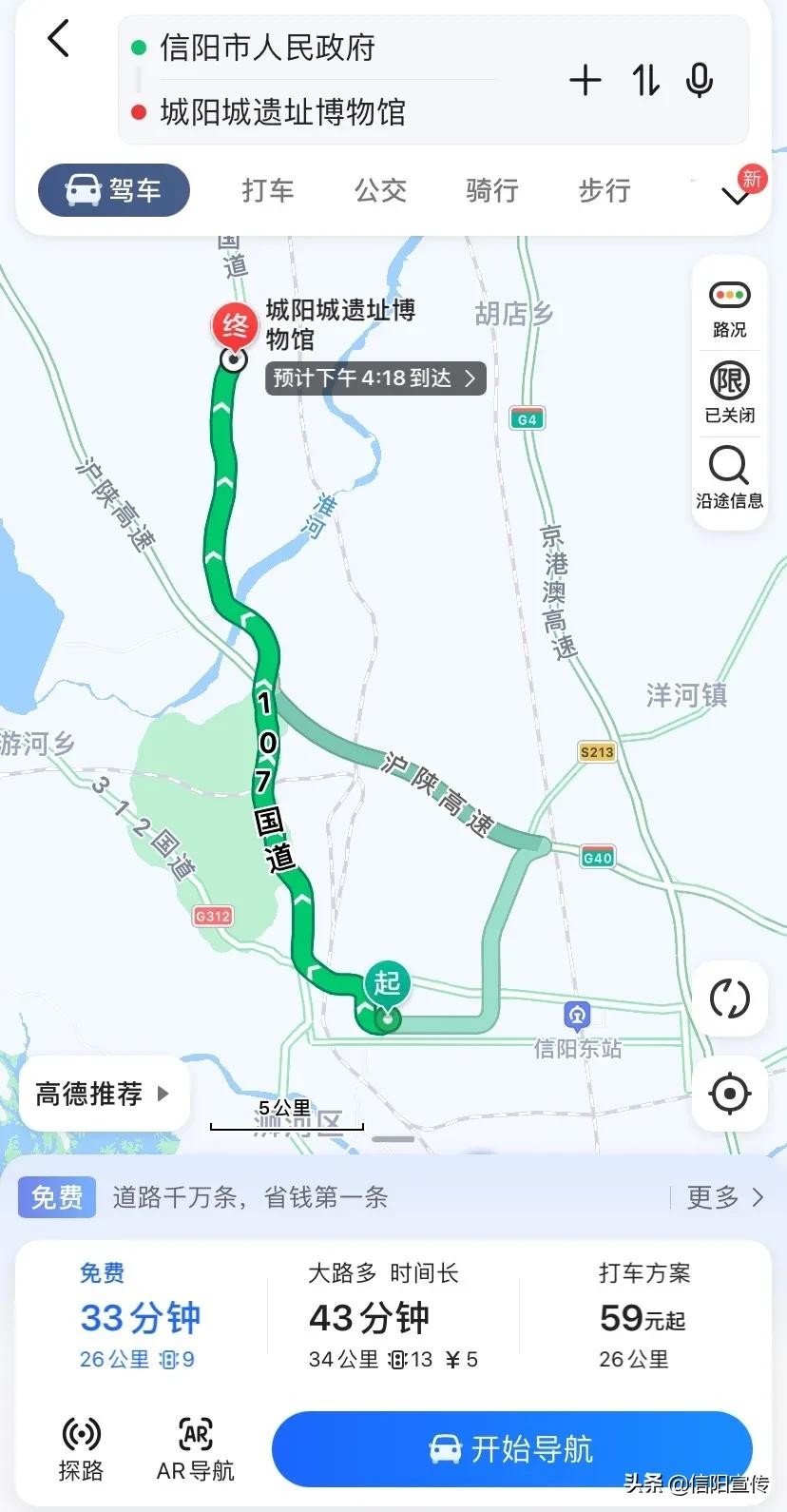The image size is (787, 1512).
Task: Swap start and destination points
Action: [645, 81]
